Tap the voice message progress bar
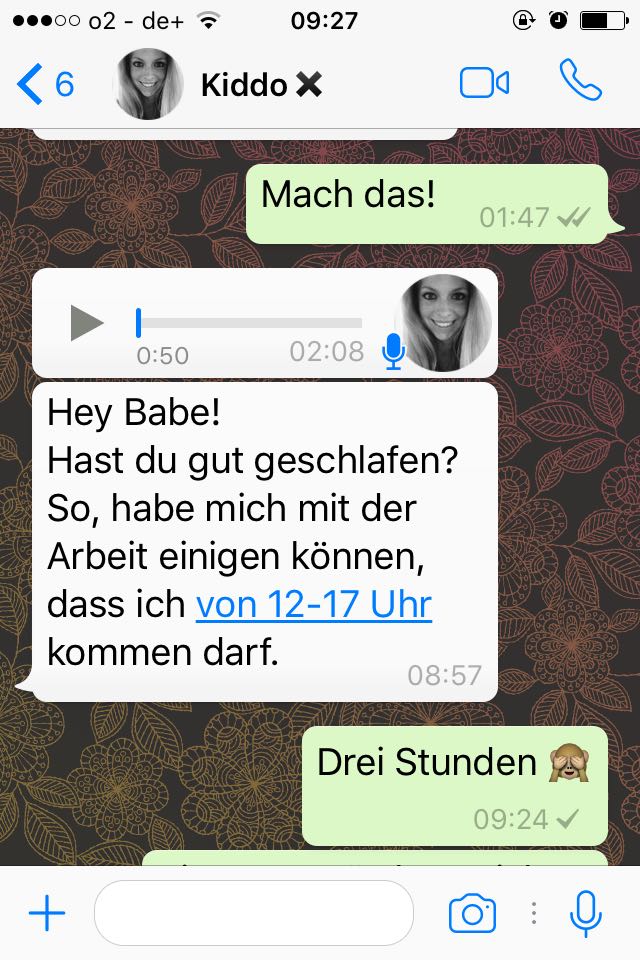Screen dimensions: 640x960 (250, 323)
